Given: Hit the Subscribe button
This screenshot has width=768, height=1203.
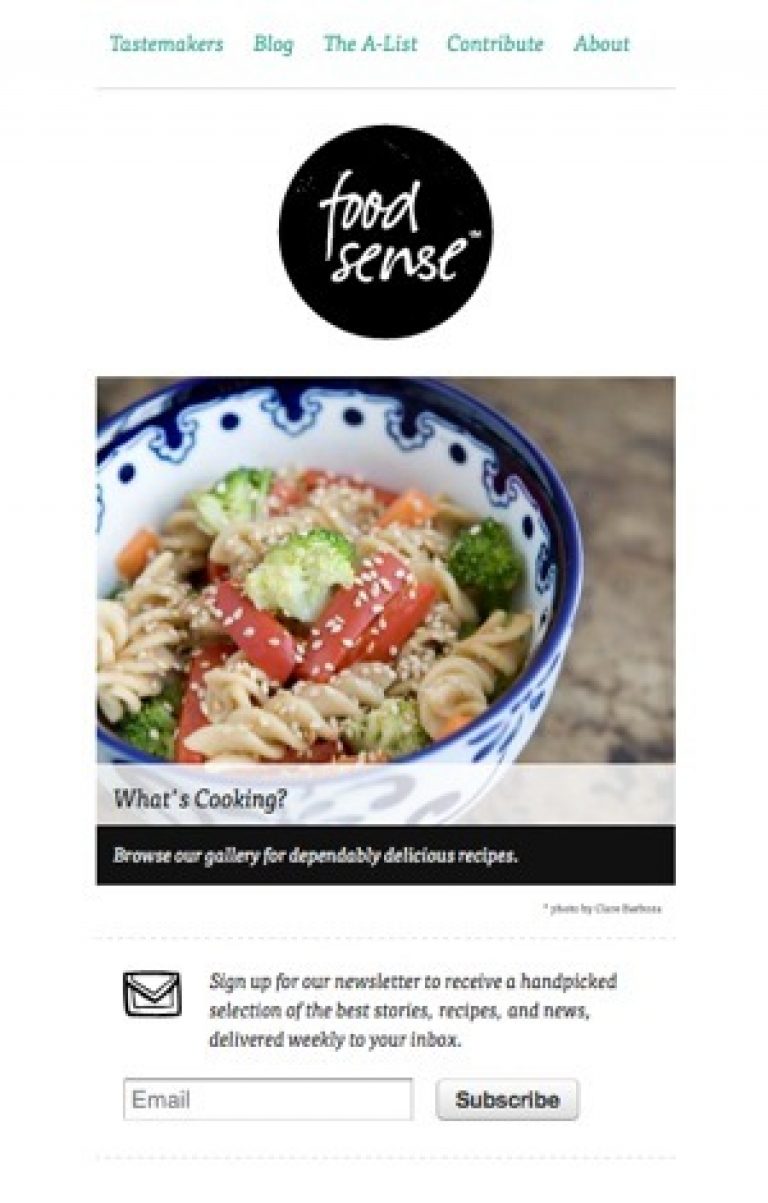Looking at the screenshot, I should click(x=507, y=1100).
